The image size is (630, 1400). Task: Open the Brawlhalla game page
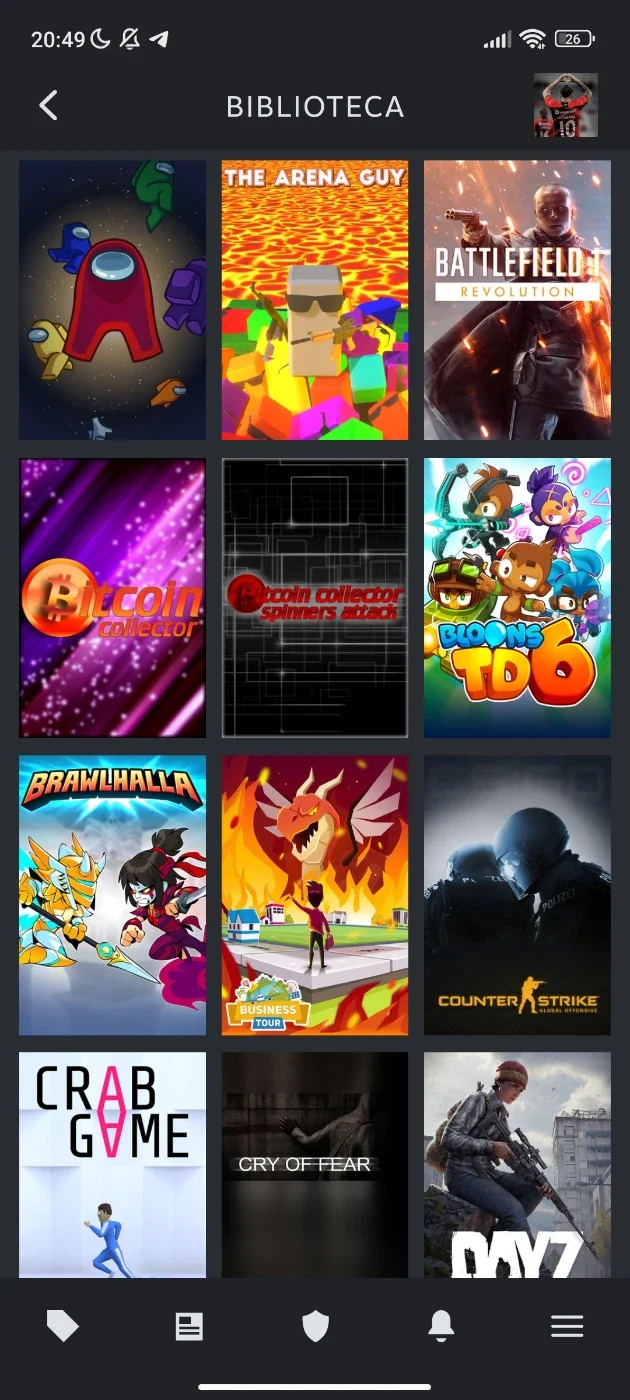tap(112, 895)
